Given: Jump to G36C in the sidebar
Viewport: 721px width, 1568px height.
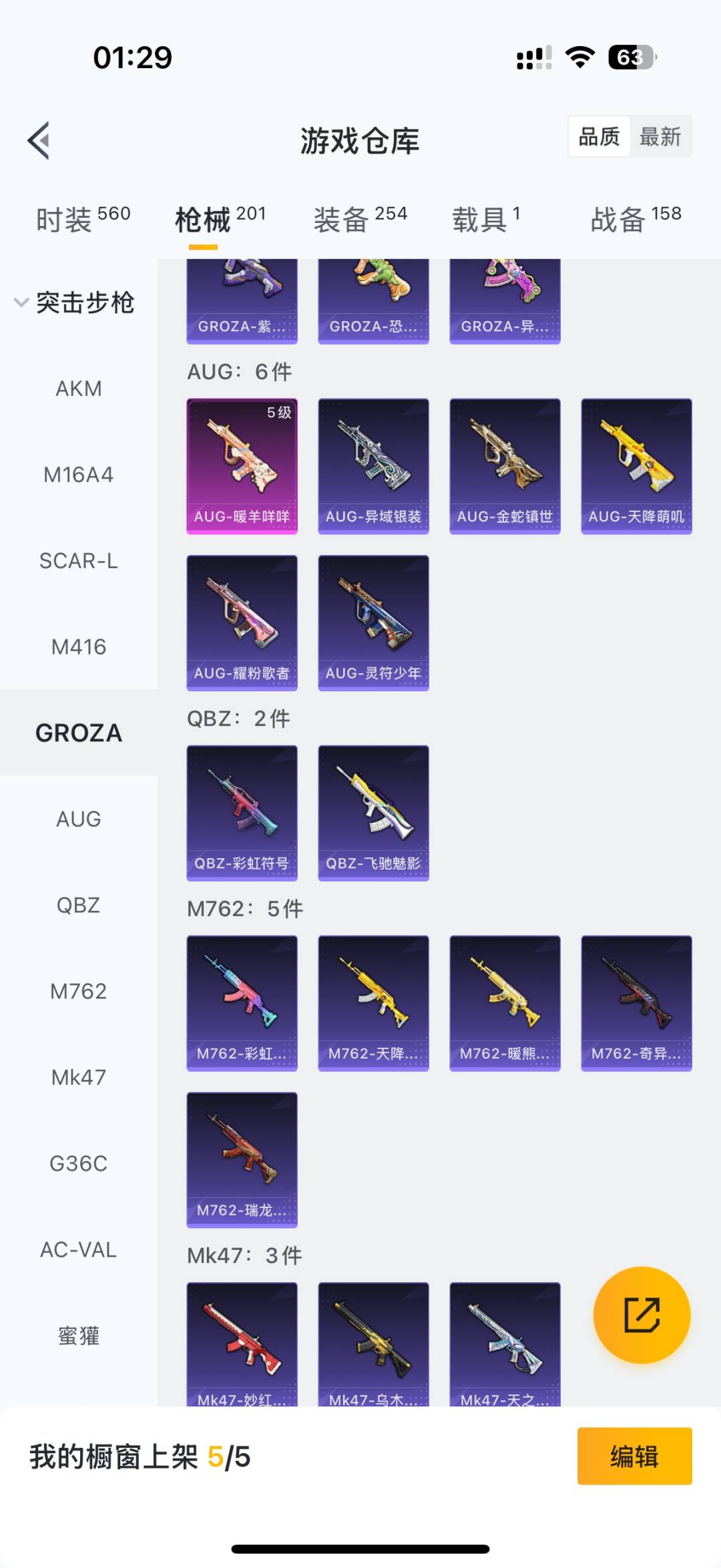Looking at the screenshot, I should tap(79, 1163).
